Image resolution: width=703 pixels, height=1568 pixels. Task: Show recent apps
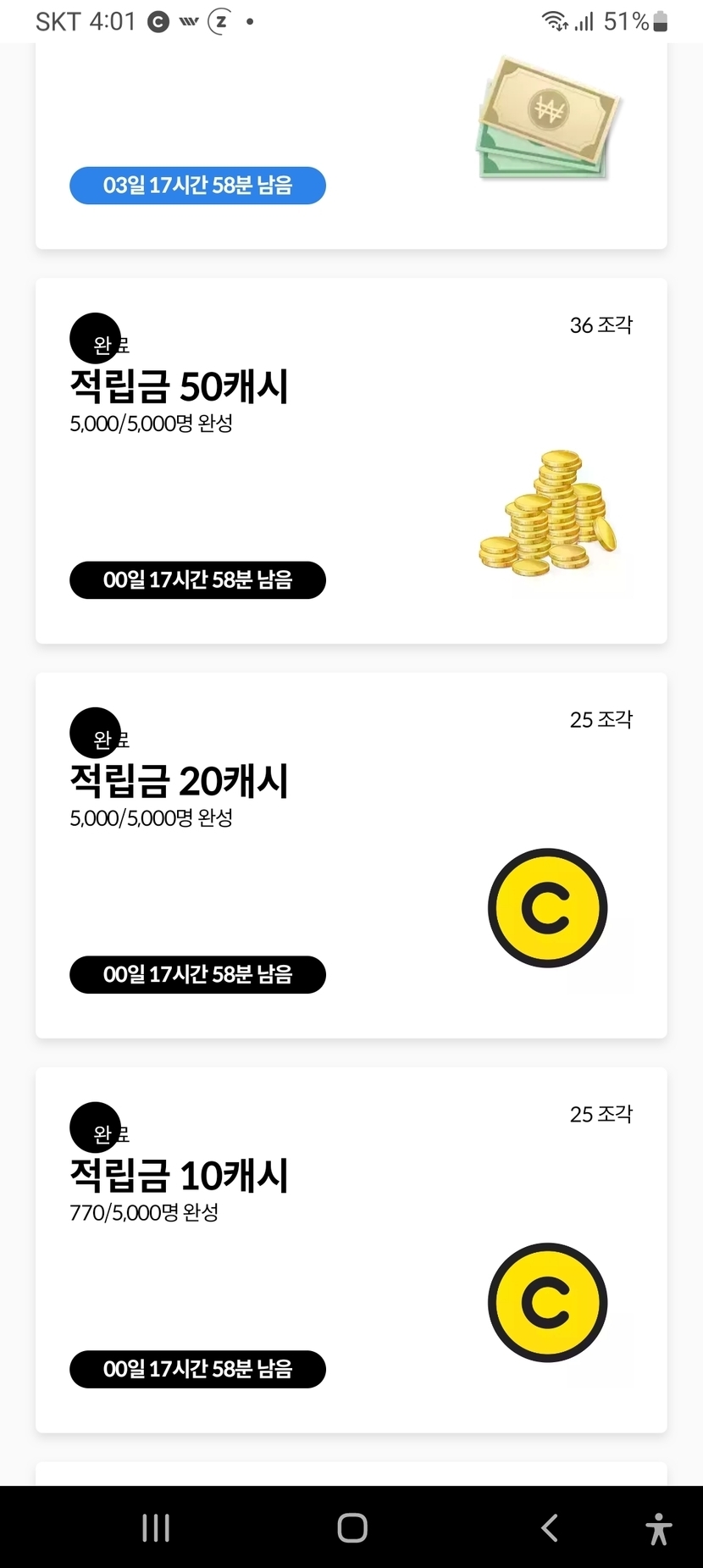(156, 1528)
